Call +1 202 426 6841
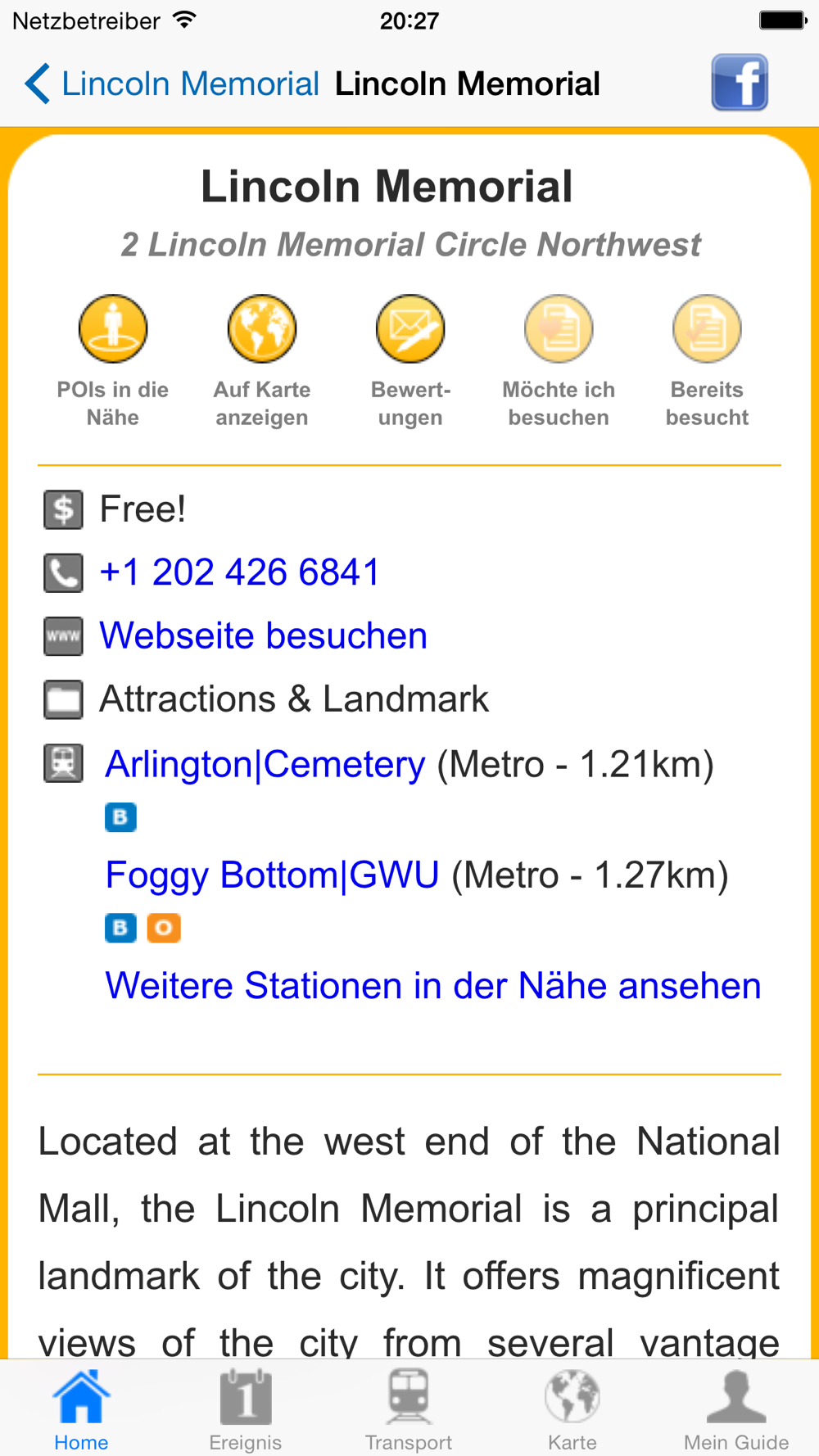This screenshot has width=819, height=1456. click(x=239, y=572)
